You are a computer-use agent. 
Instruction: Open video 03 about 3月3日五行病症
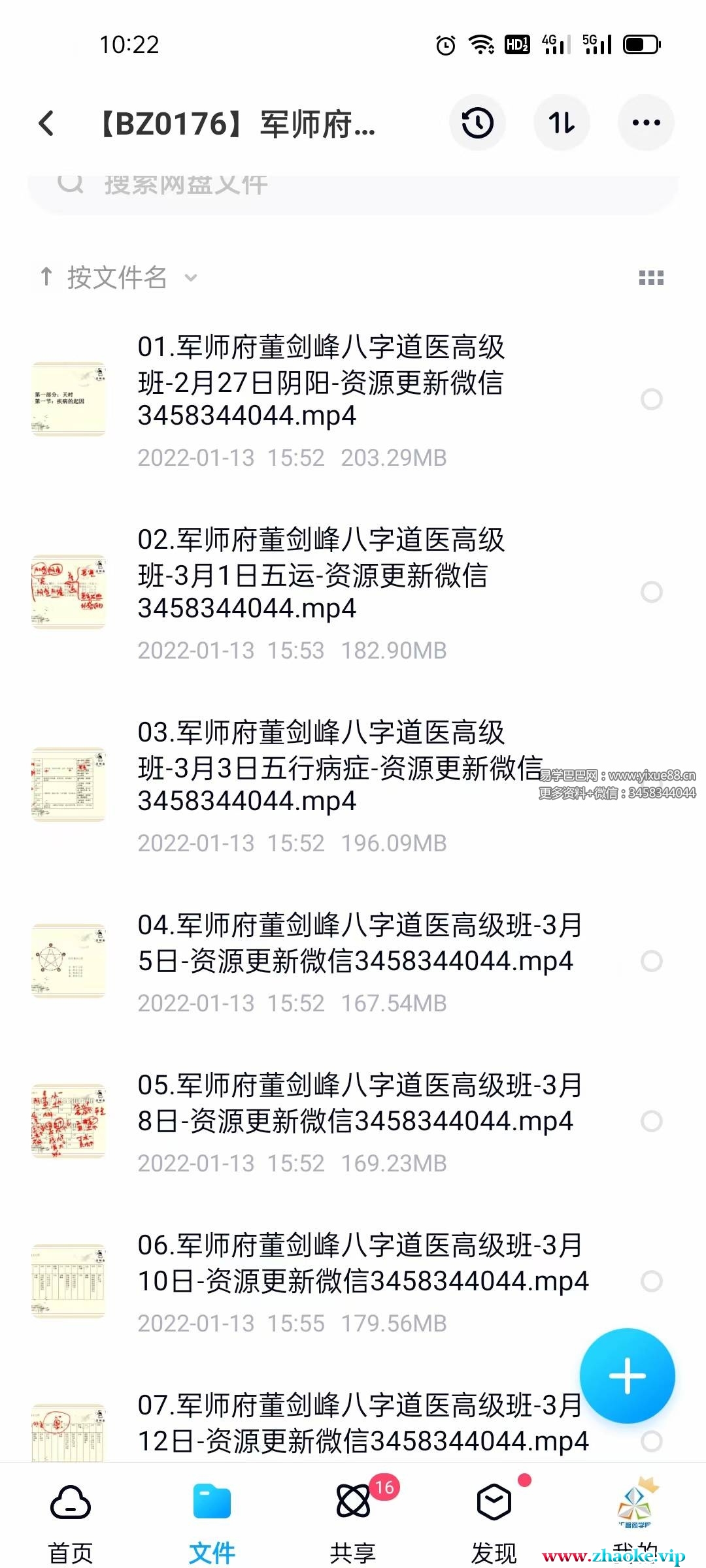[x=320, y=767]
